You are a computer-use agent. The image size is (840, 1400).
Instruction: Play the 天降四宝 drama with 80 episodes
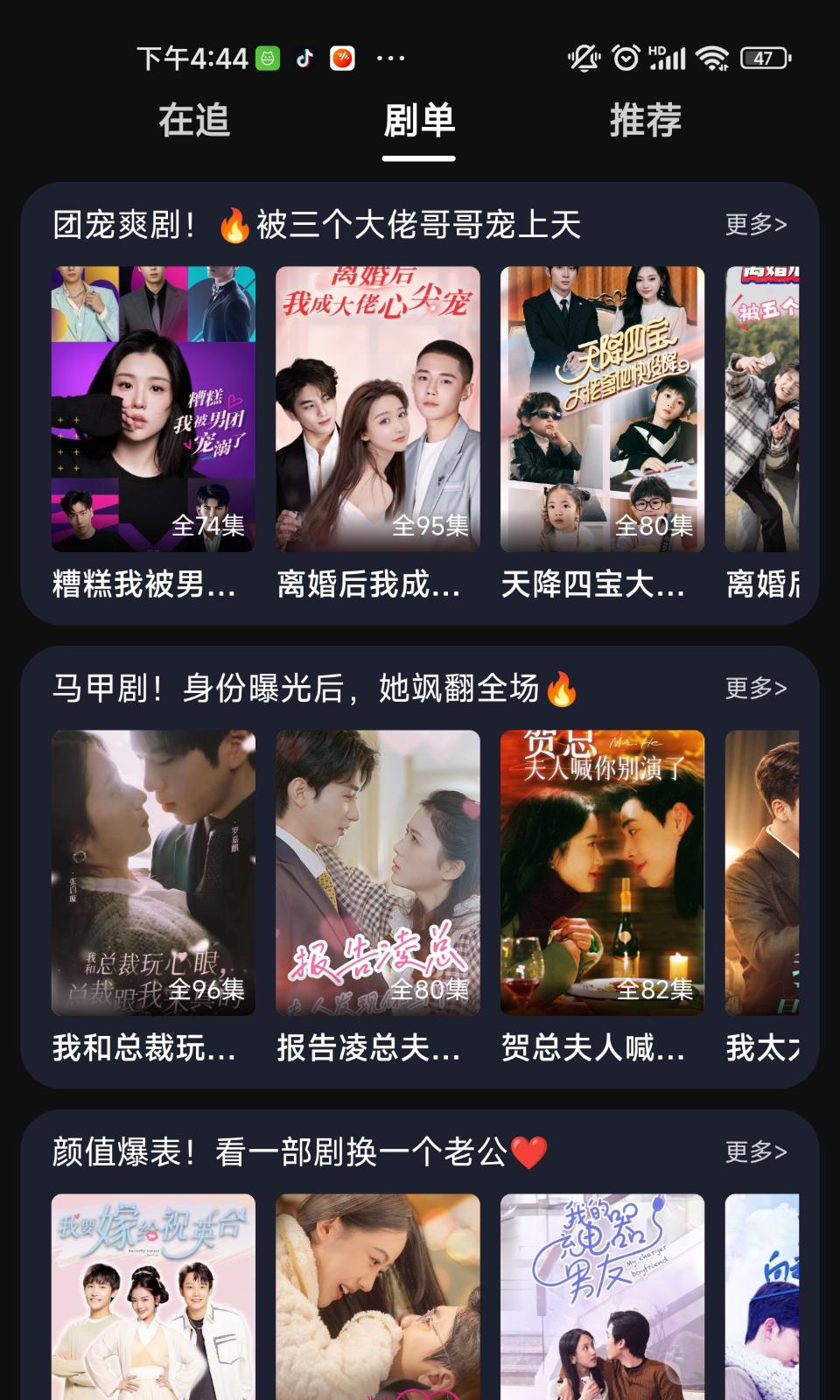(602, 409)
